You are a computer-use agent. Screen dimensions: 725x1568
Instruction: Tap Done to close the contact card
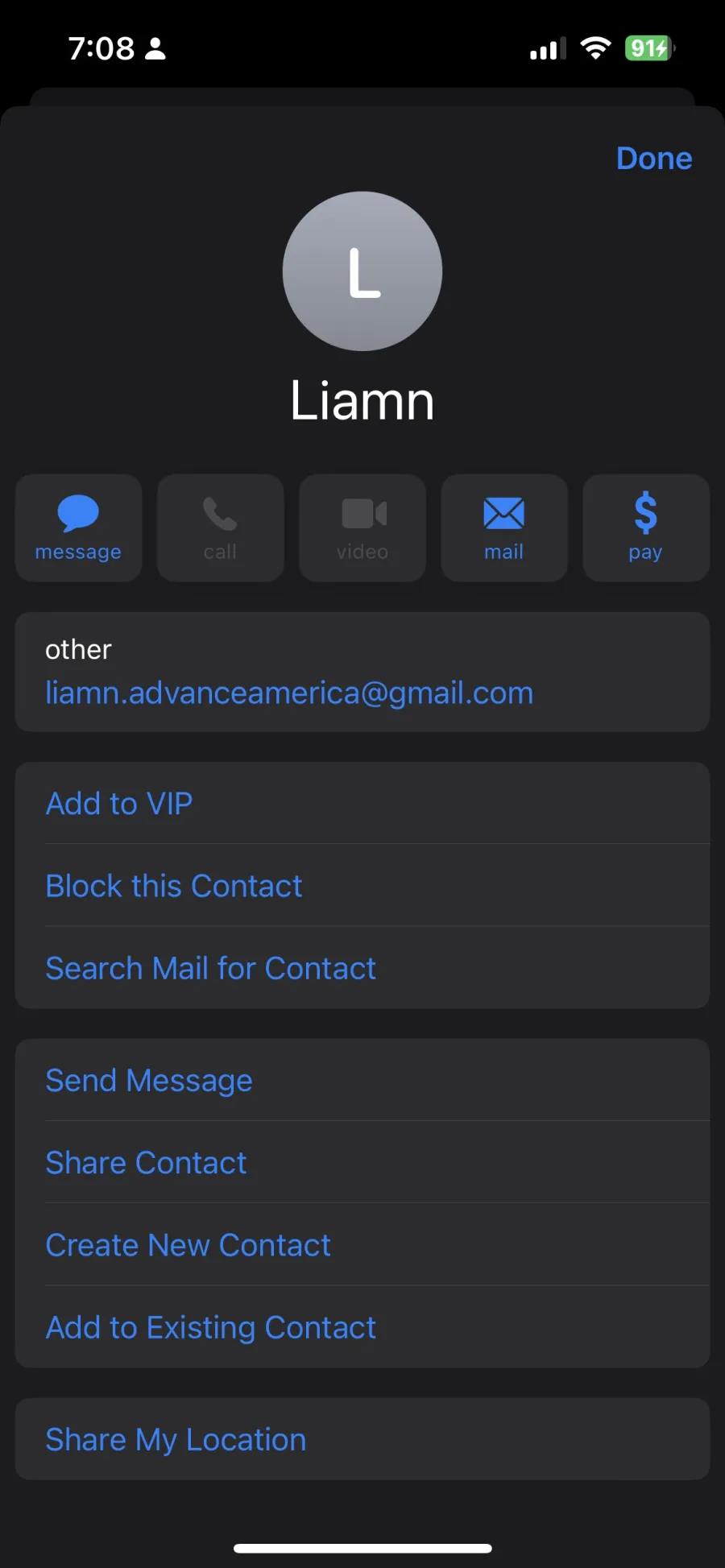tap(653, 159)
